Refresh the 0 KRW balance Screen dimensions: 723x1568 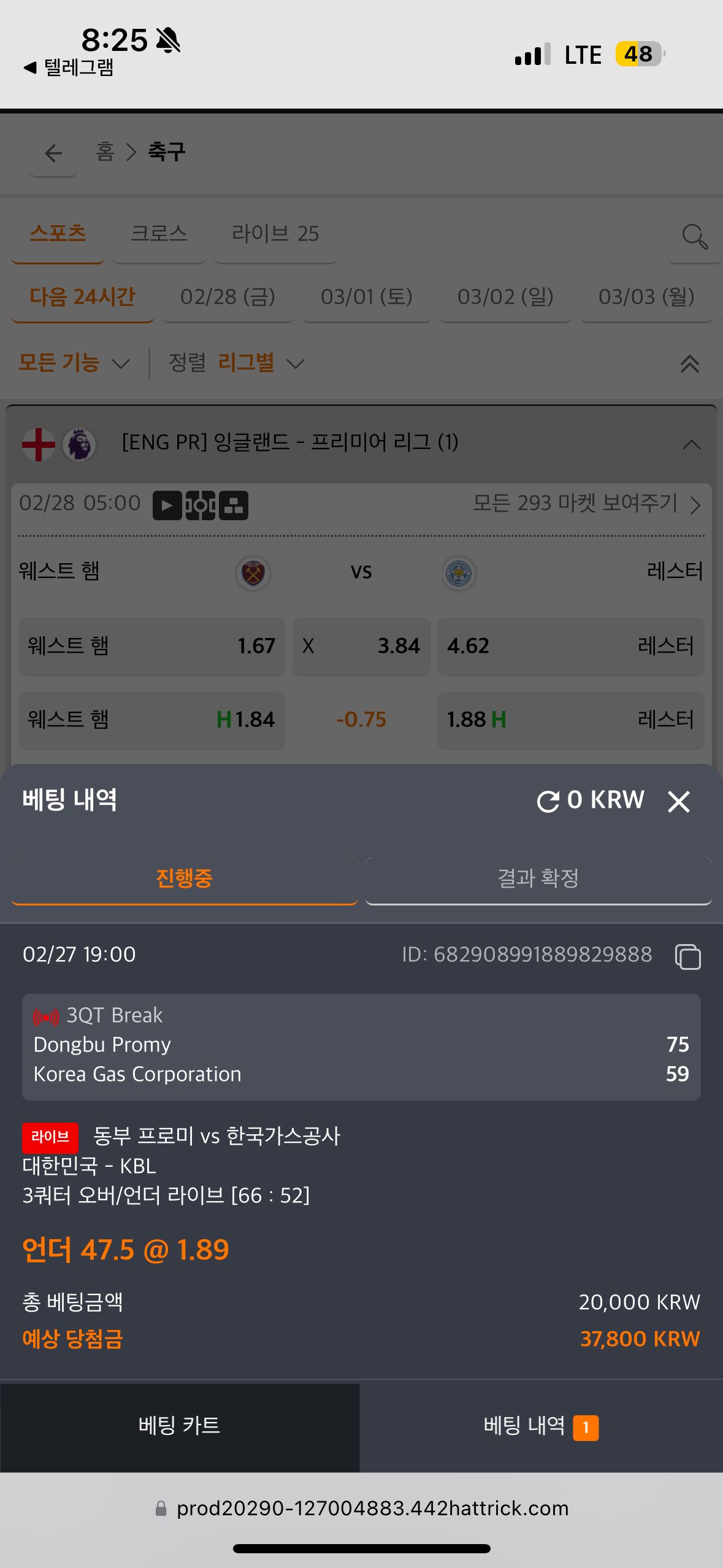coord(548,801)
